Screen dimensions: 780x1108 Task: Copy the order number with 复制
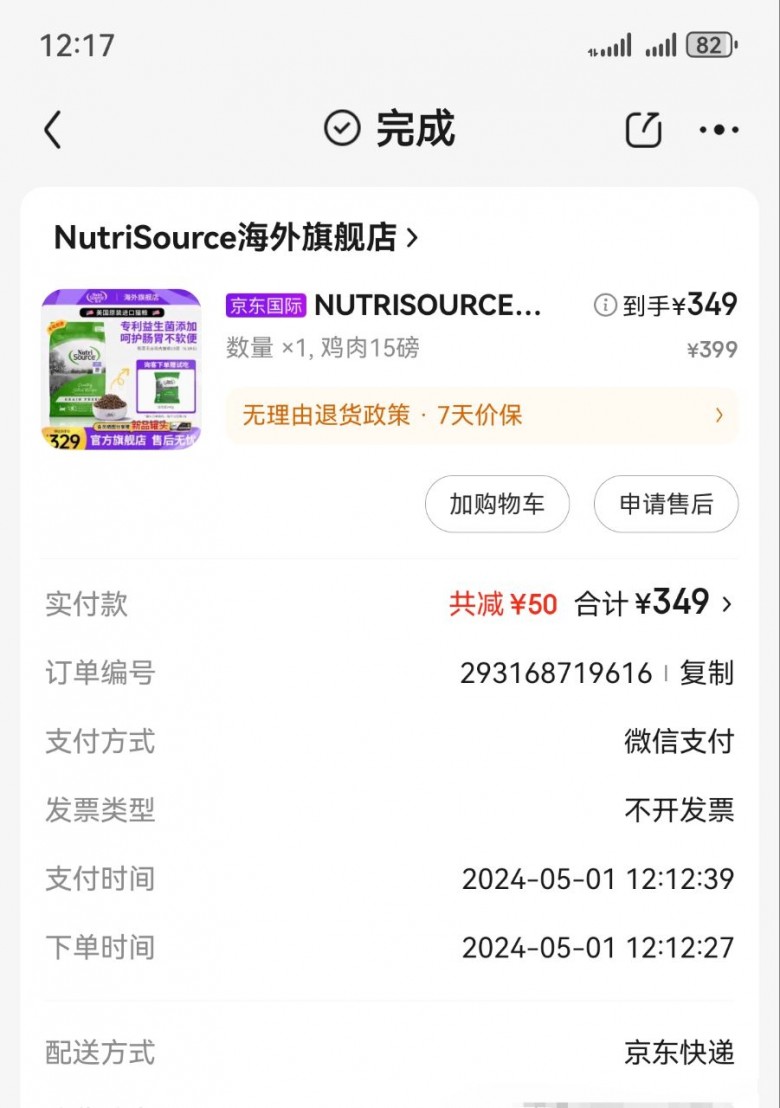click(707, 673)
